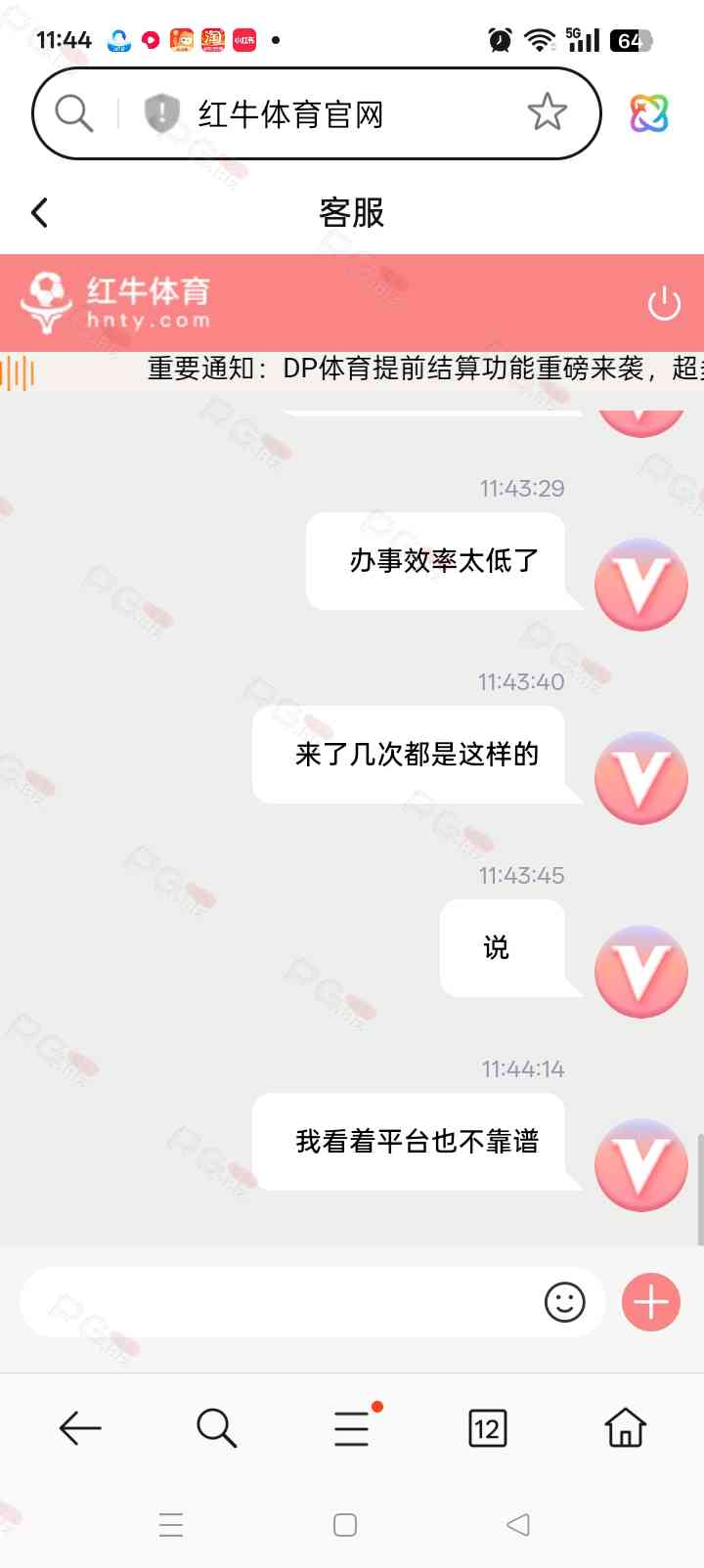The width and height of the screenshot is (704, 1568).
Task: Open the browser menu with three lines
Action: (x=352, y=1428)
